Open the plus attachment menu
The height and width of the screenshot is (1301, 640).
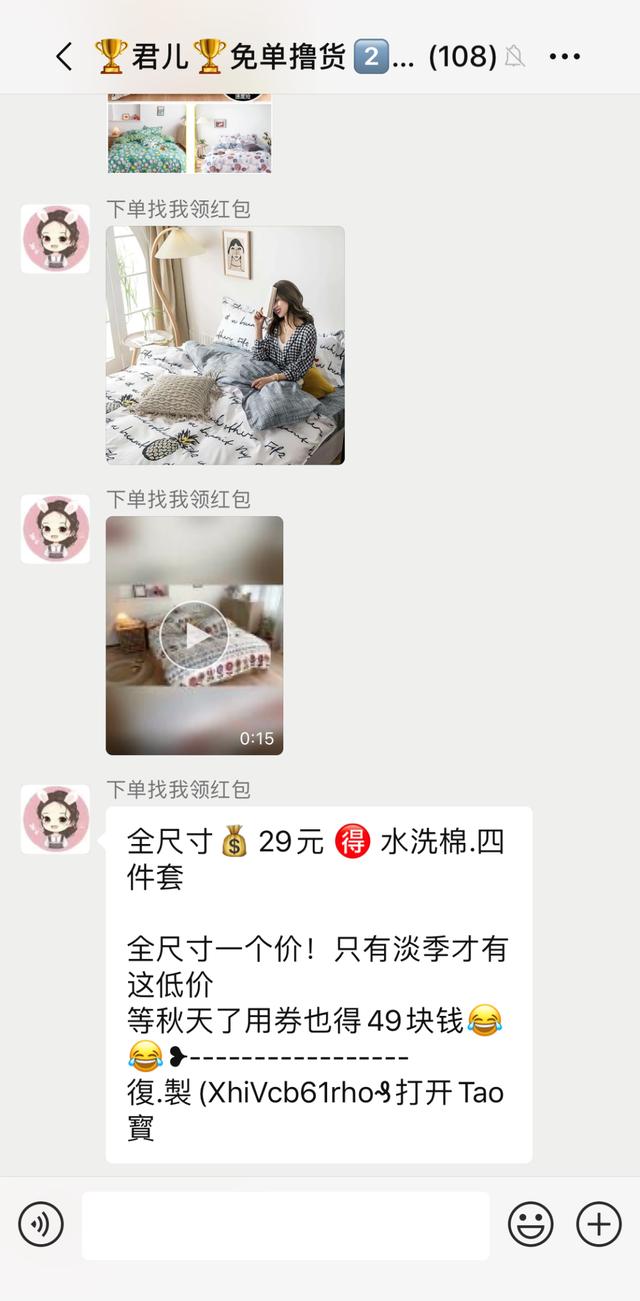599,1224
